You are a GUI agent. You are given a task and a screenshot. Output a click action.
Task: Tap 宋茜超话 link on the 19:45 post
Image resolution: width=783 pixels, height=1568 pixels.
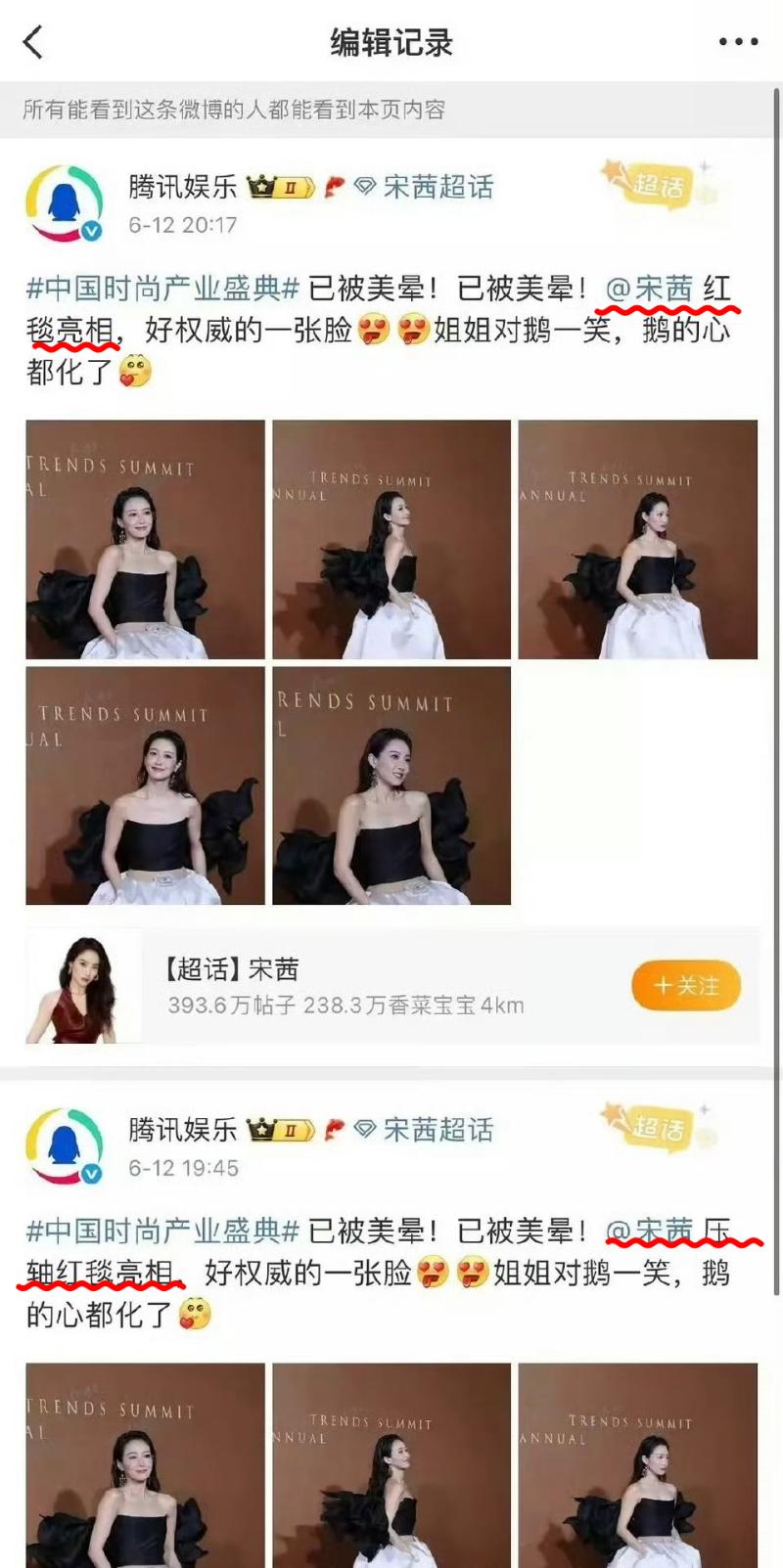click(x=438, y=1130)
